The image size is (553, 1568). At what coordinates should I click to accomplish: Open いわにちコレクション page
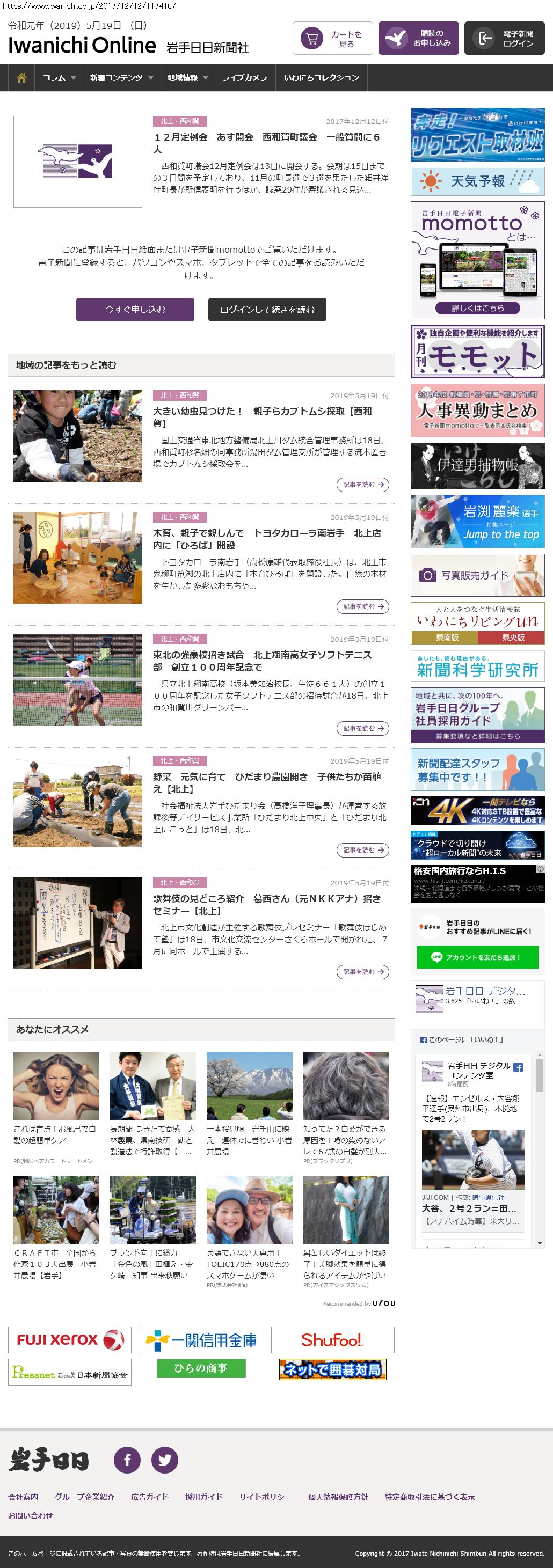pyautogui.click(x=322, y=78)
